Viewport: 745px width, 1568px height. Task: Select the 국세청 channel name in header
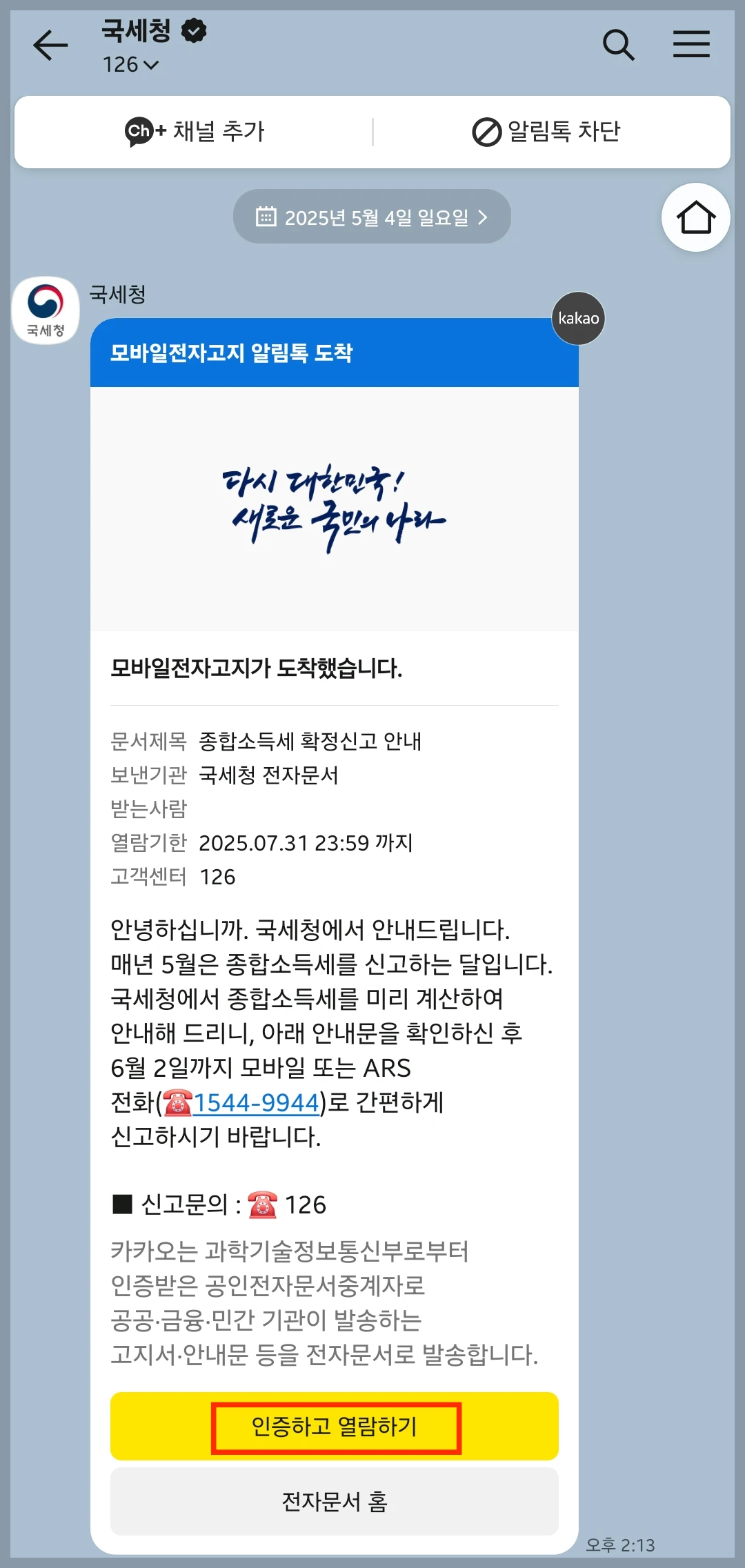click(135, 30)
